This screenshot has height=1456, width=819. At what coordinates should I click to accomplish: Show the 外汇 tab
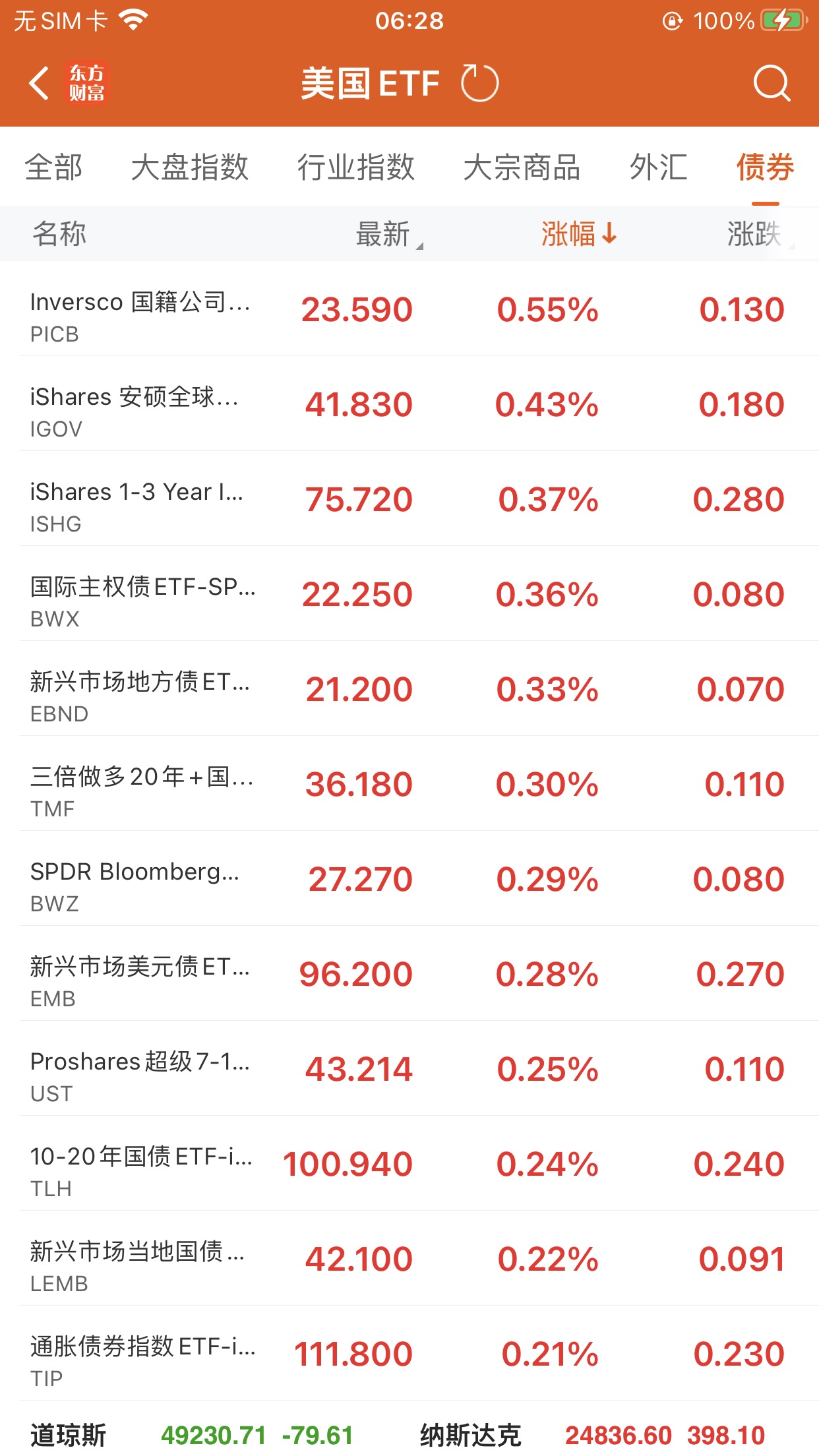658,167
